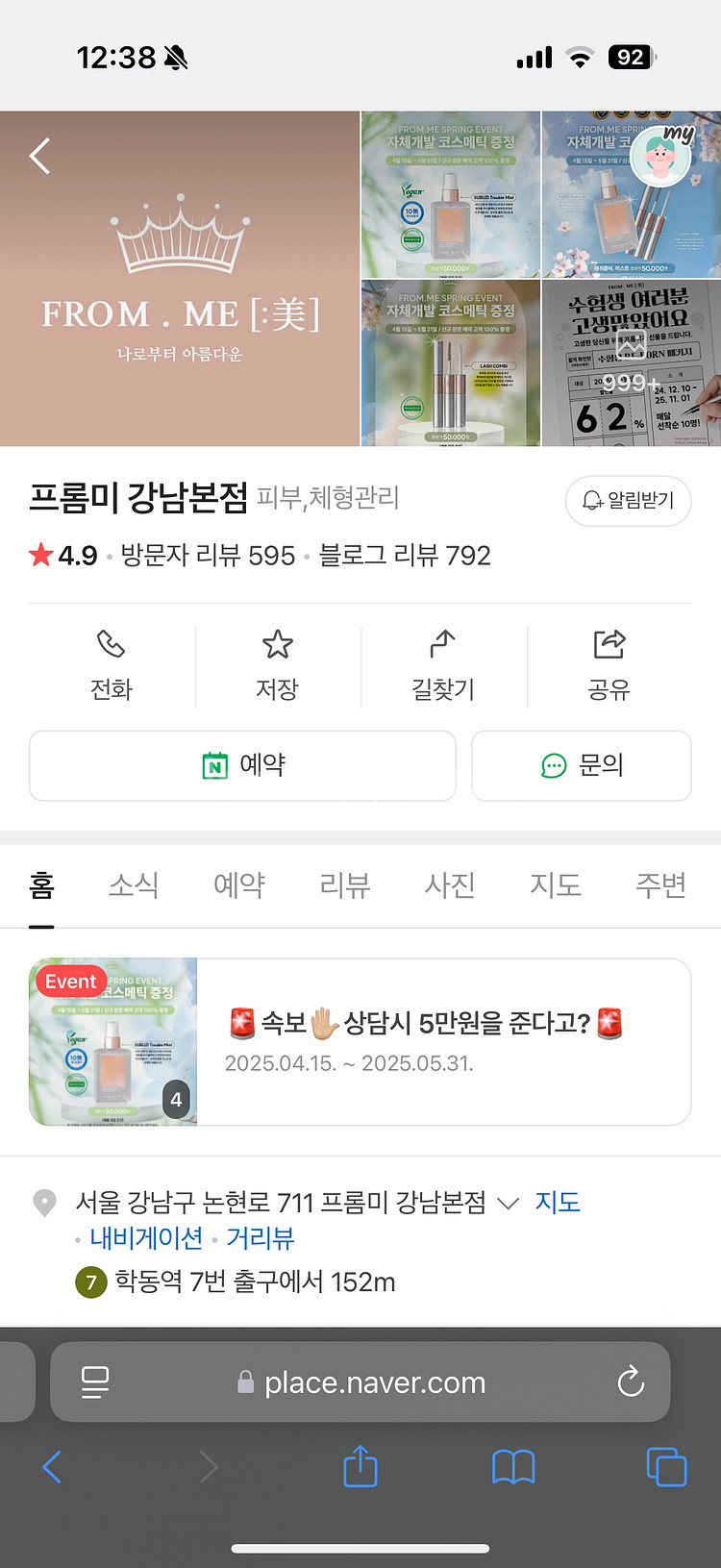721x1568 pixels.
Task: Go back using the arrow on the cover photo
Action: pyautogui.click(x=39, y=156)
